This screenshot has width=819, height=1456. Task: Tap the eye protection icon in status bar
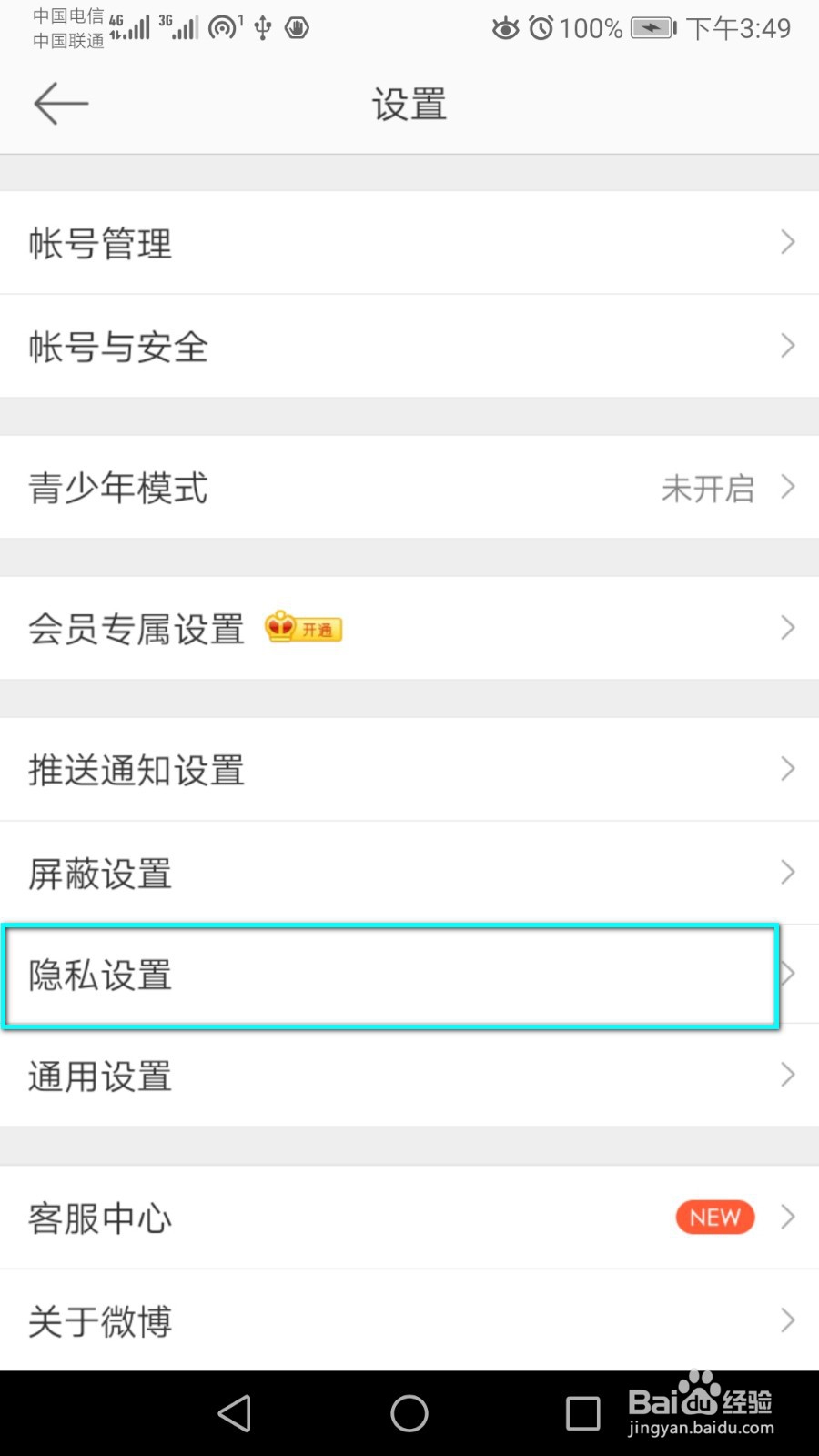(505, 28)
